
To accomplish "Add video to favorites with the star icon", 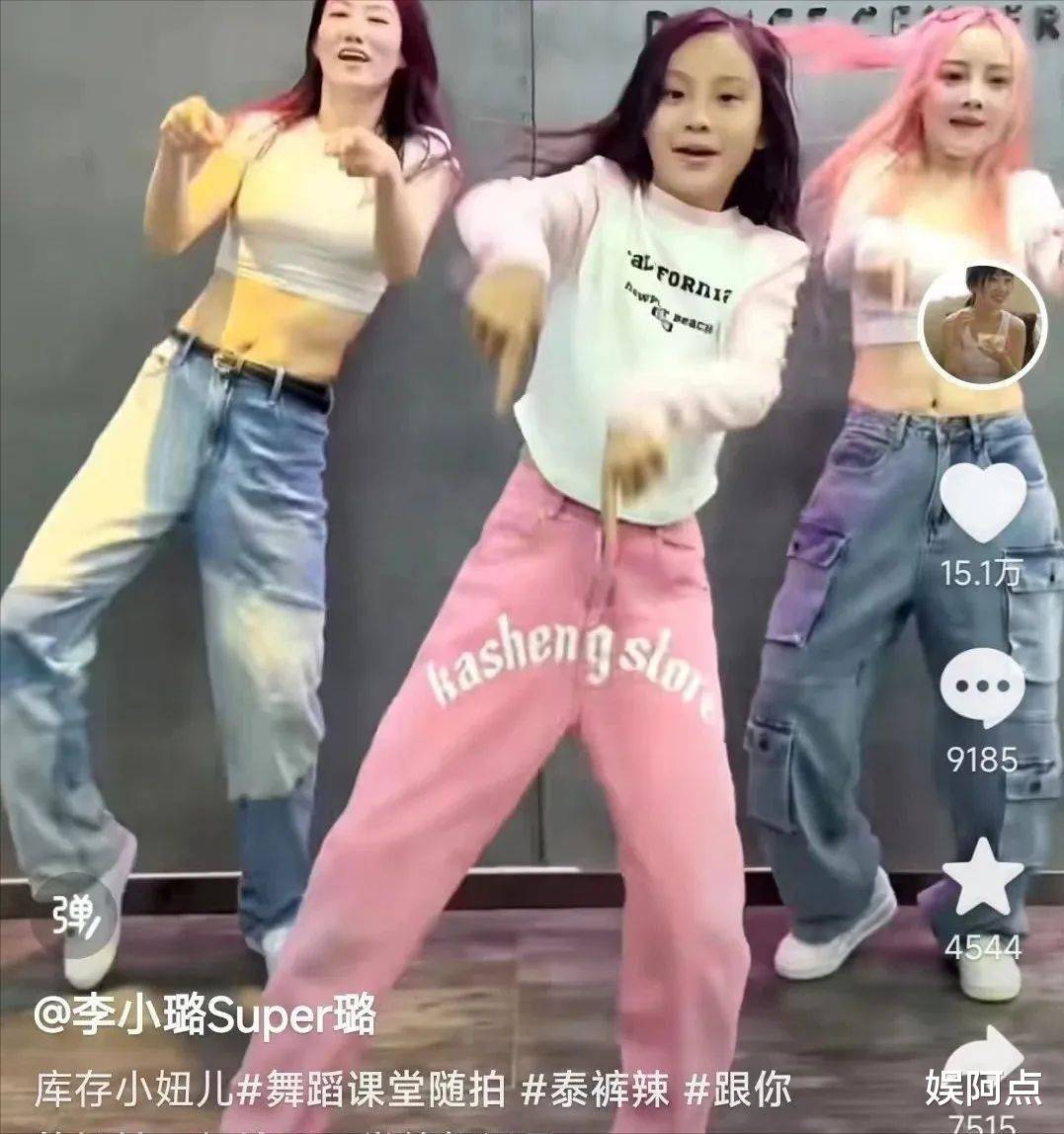I will [982, 877].
